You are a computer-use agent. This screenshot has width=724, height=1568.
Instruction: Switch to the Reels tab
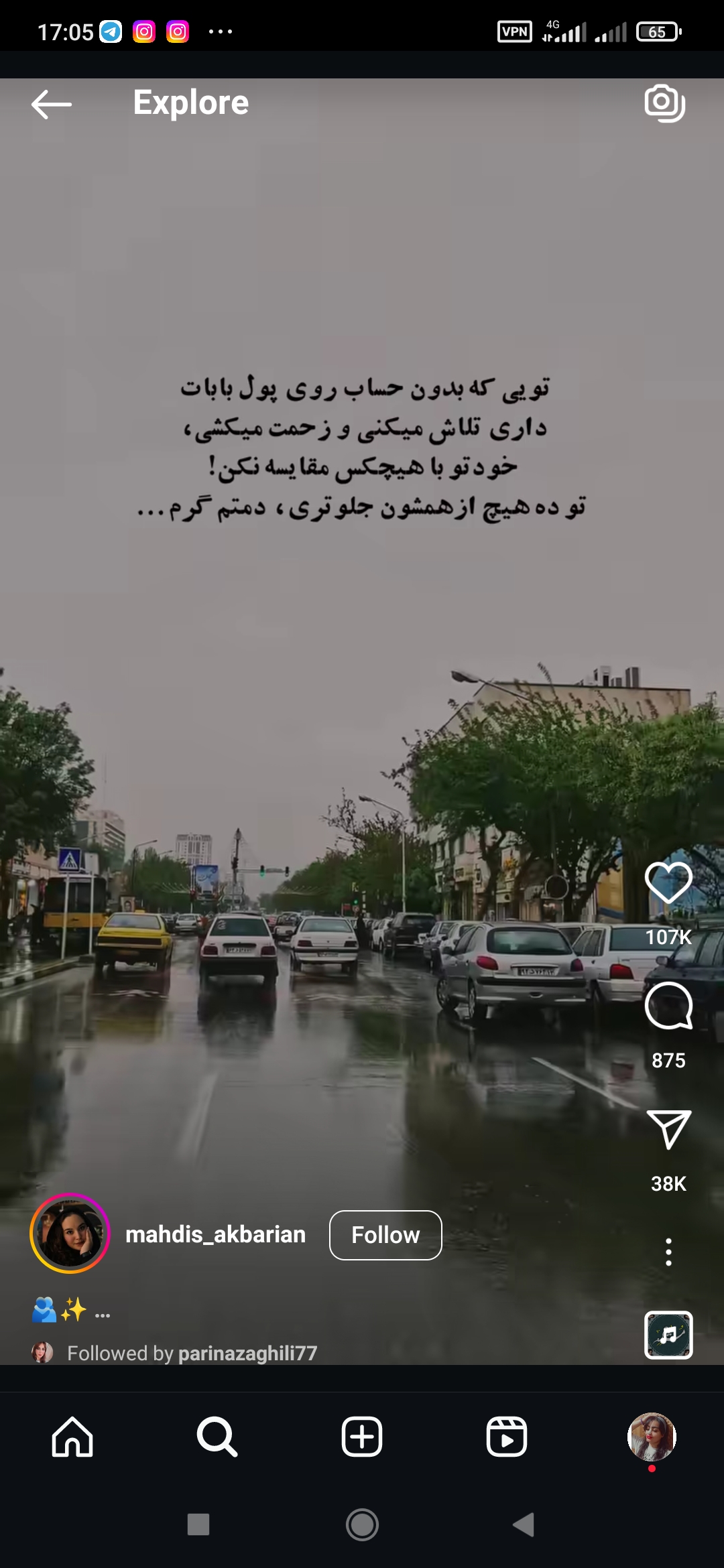(506, 1437)
